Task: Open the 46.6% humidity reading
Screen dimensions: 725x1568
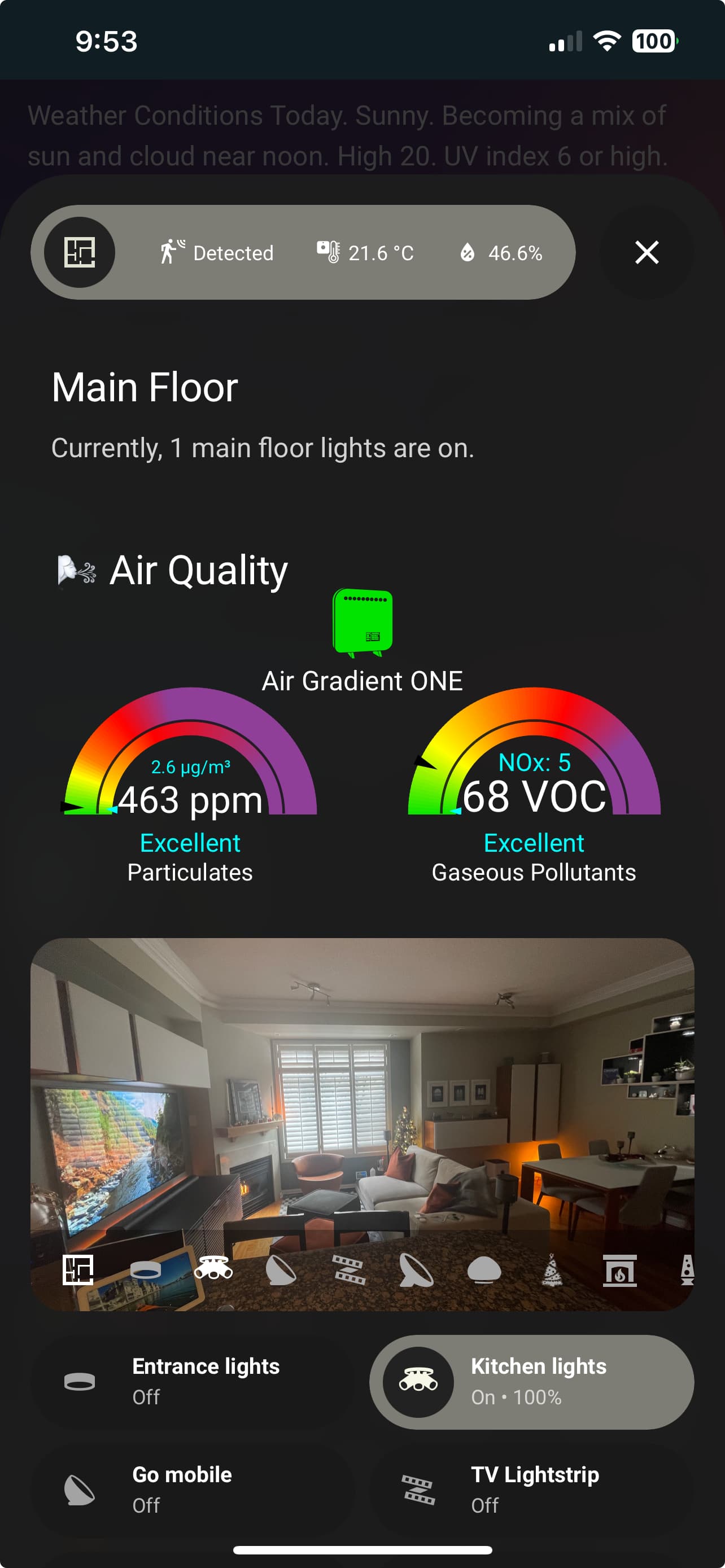Action: pos(500,253)
